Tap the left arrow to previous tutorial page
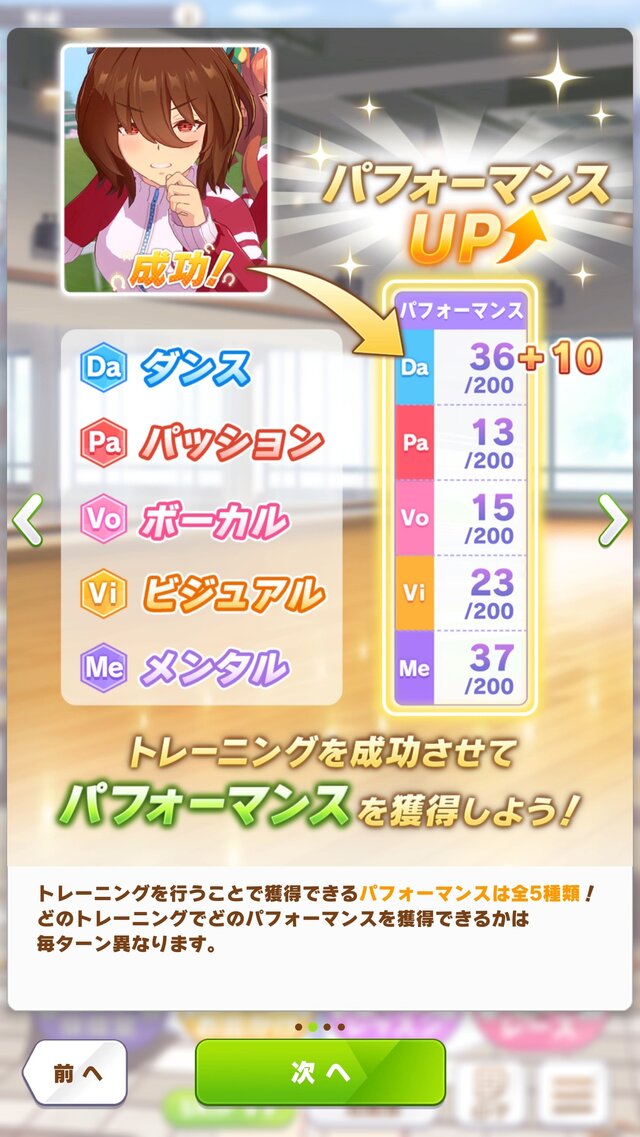 [x=28, y=519]
